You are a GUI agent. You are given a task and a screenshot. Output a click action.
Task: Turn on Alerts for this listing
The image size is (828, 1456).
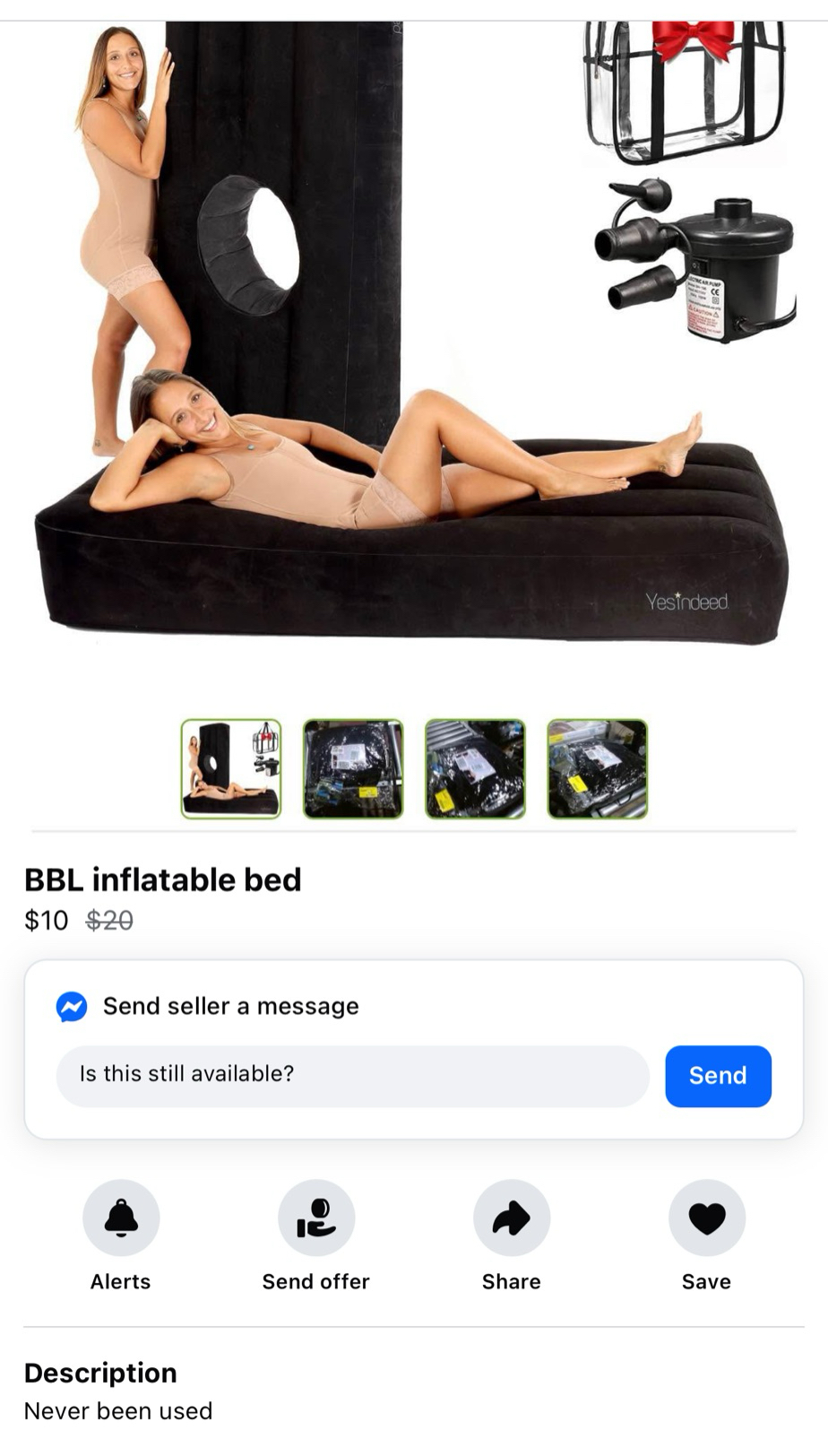coord(121,1218)
